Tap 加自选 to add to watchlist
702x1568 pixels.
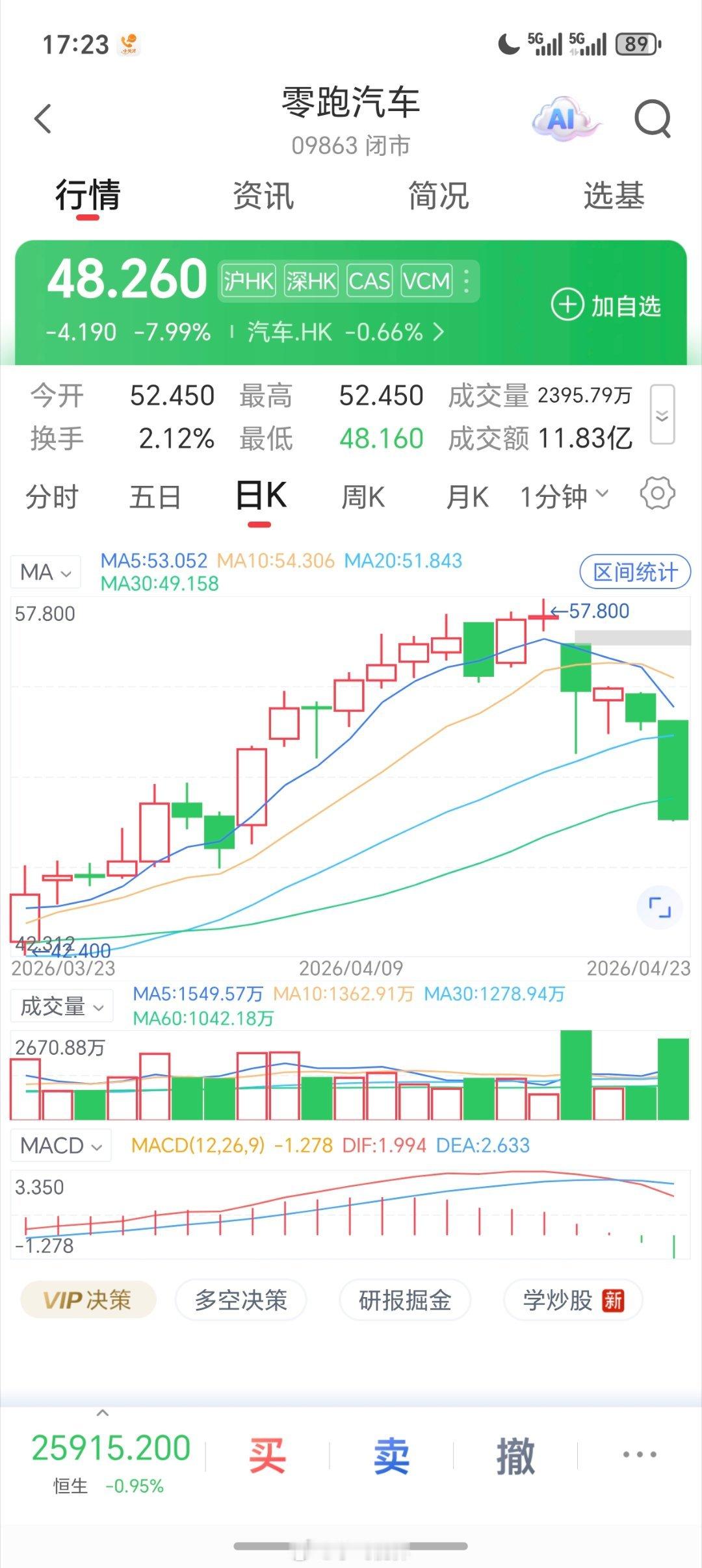tap(605, 303)
